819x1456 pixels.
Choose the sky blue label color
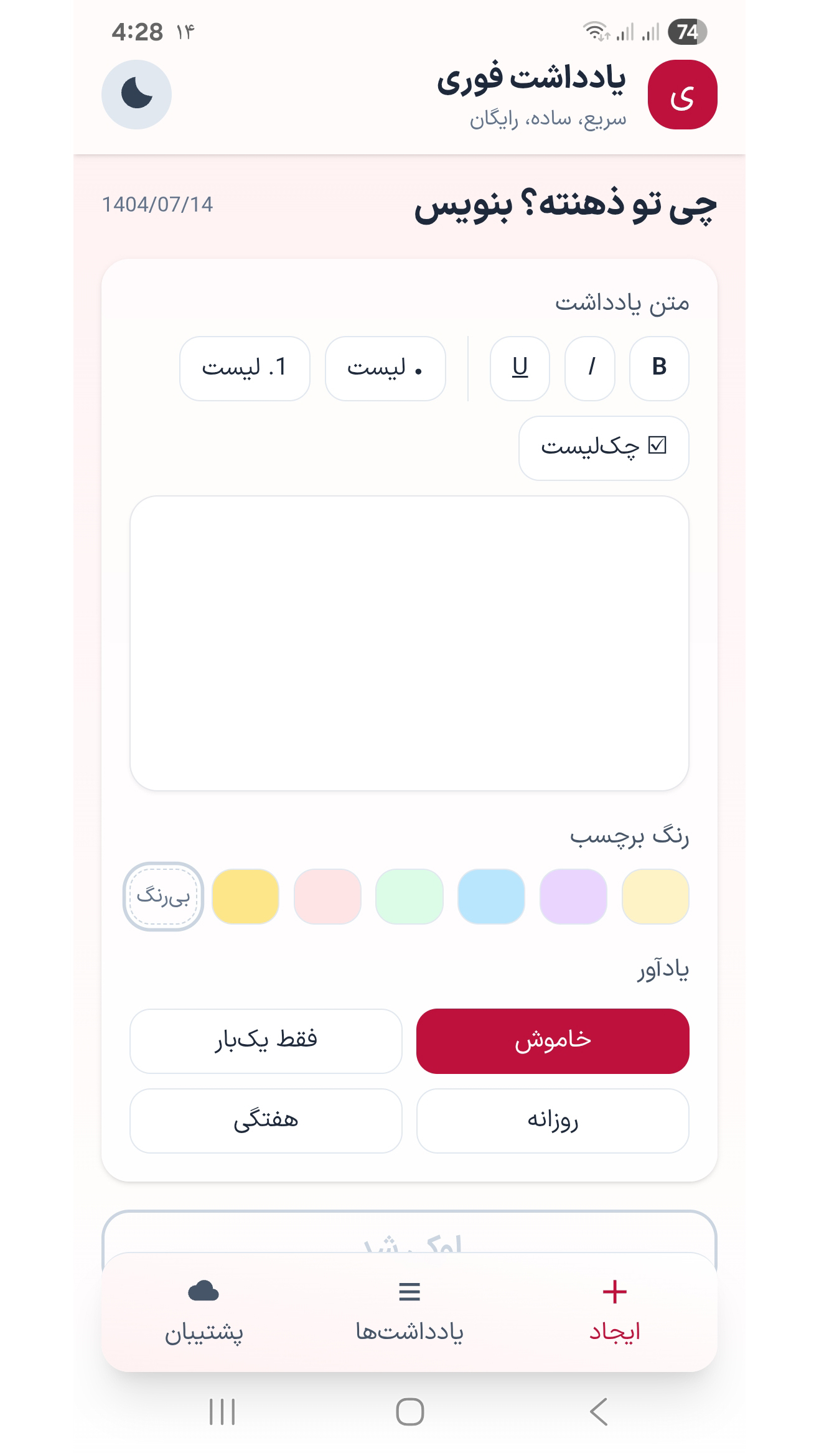point(491,896)
